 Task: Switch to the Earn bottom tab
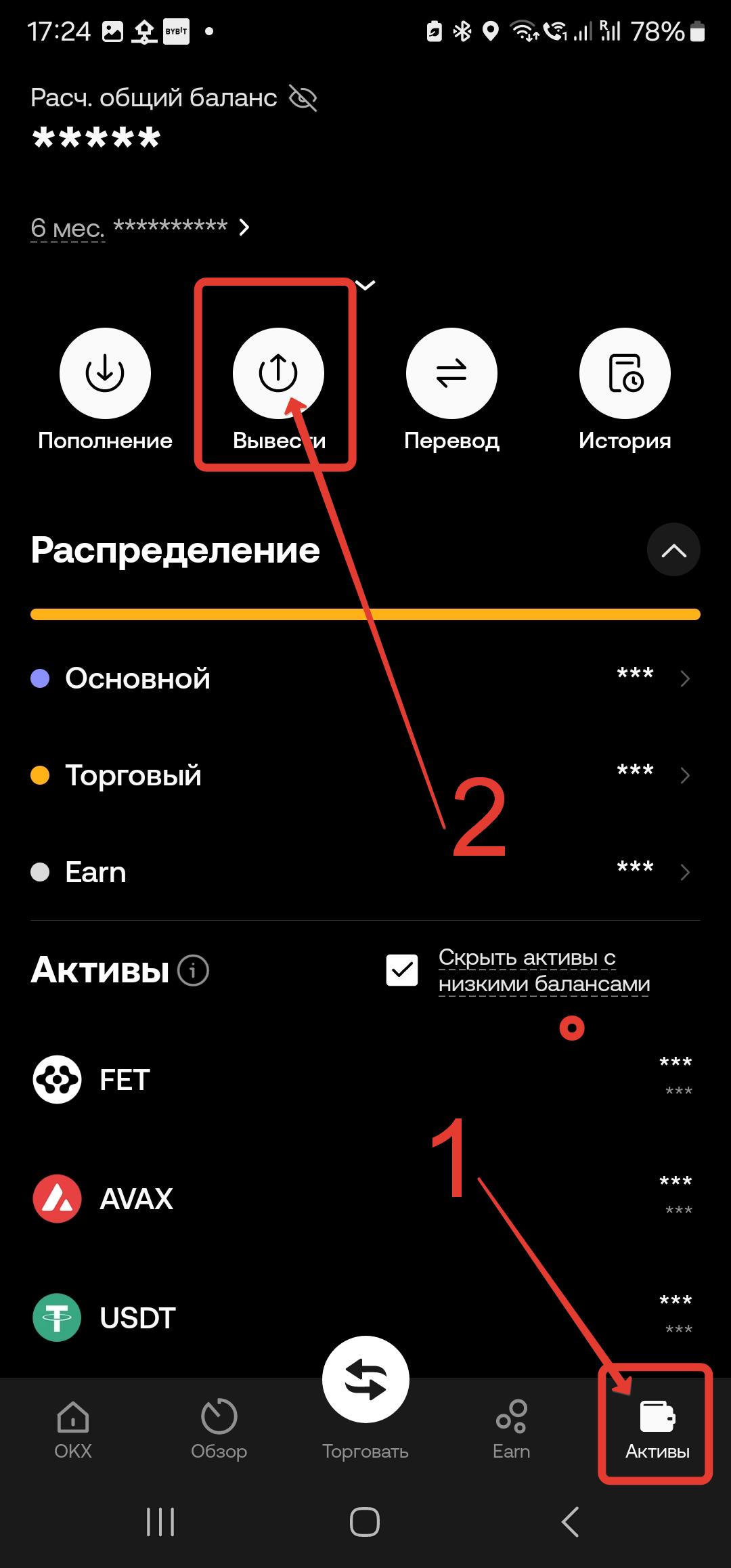(x=512, y=1429)
